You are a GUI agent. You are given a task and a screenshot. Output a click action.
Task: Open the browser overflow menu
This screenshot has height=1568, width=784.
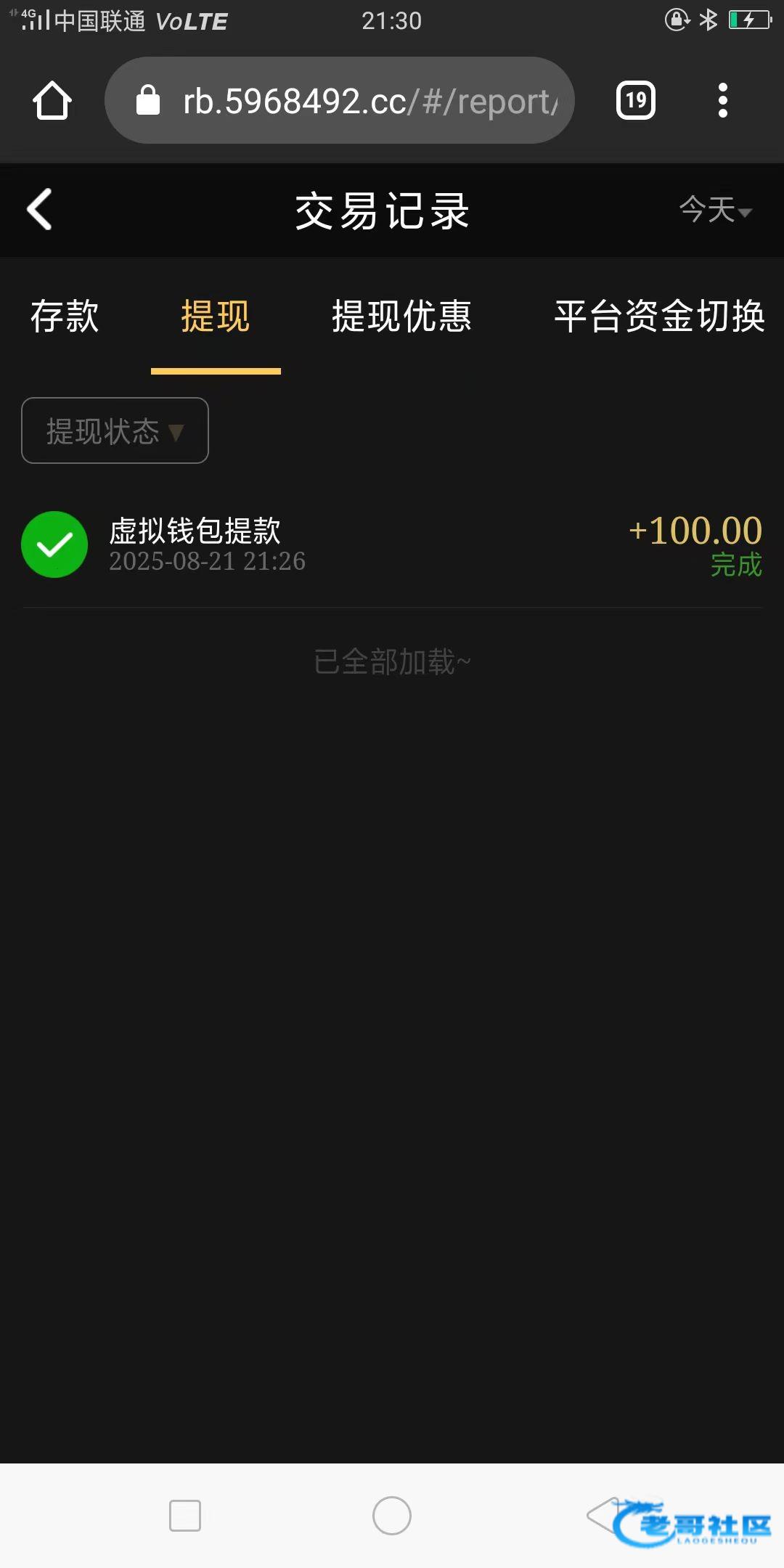(722, 100)
